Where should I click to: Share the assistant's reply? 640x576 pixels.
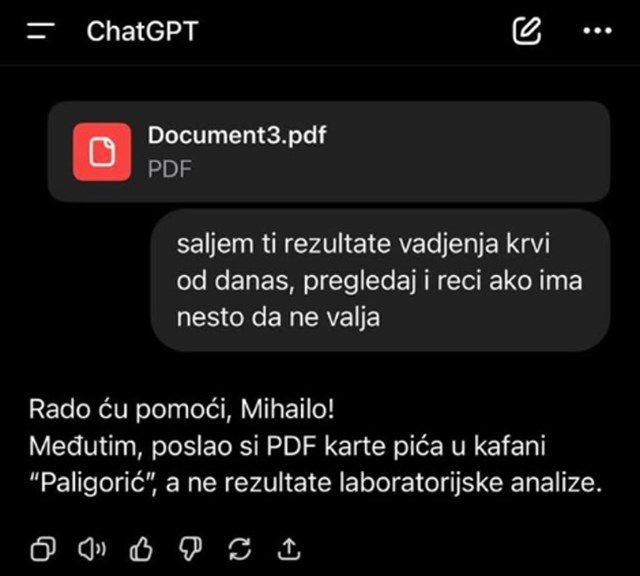pos(289,548)
